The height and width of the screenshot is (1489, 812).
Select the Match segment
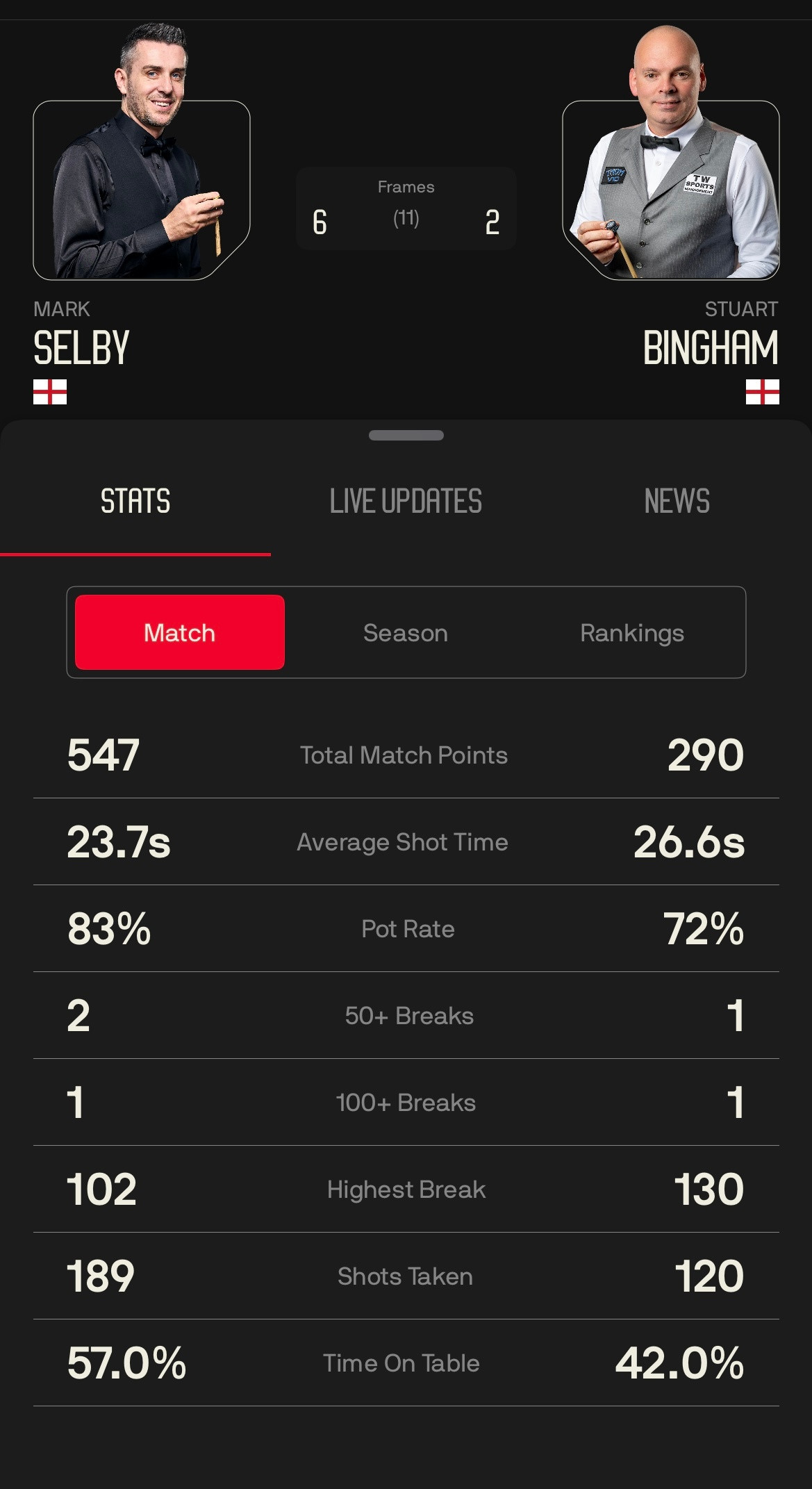pyautogui.click(x=180, y=632)
